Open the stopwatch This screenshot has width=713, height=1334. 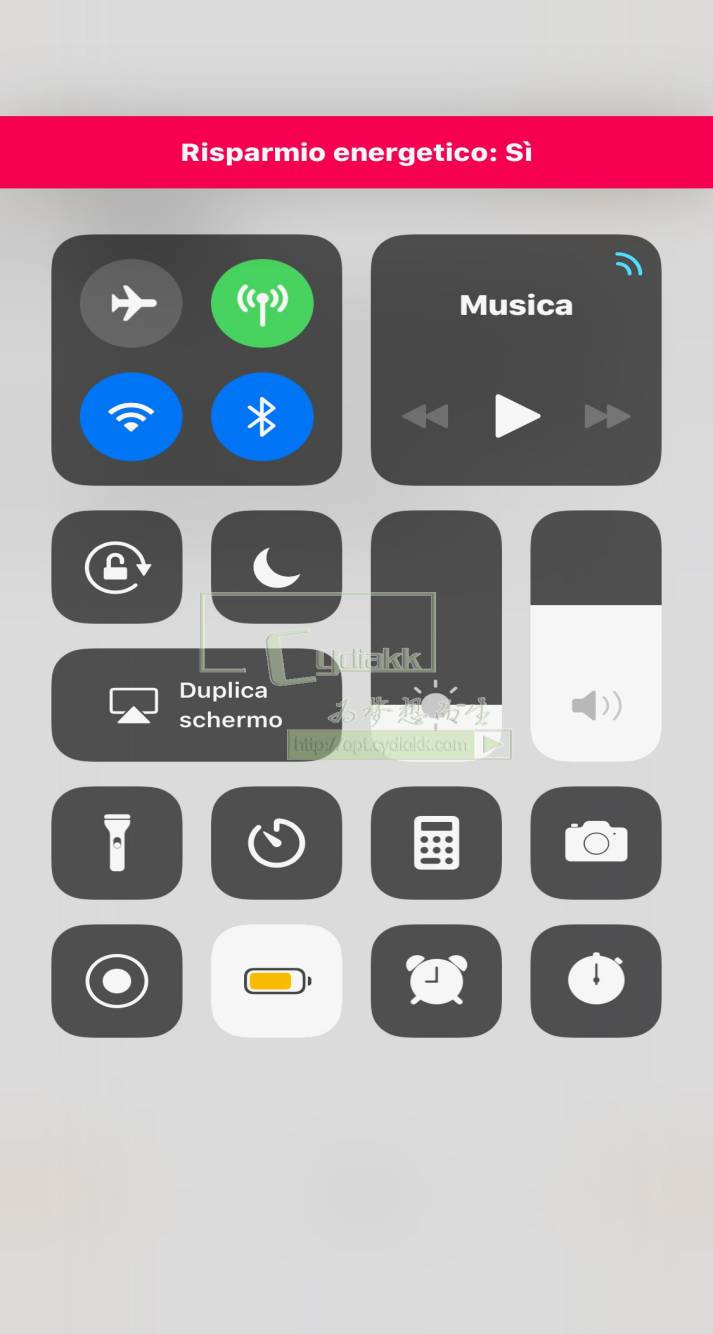pos(596,981)
